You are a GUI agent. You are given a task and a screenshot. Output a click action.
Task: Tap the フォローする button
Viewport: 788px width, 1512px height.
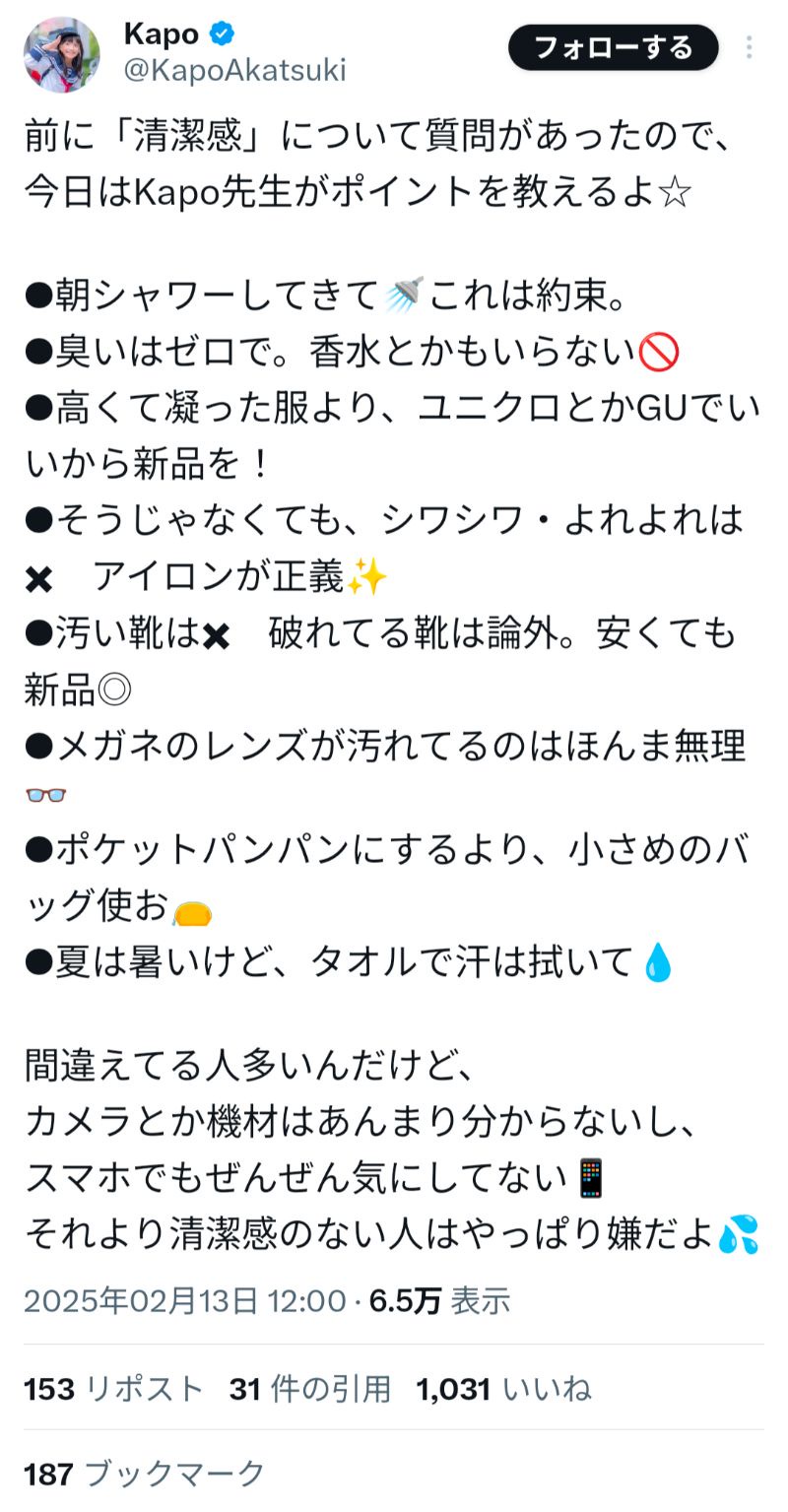[613, 47]
